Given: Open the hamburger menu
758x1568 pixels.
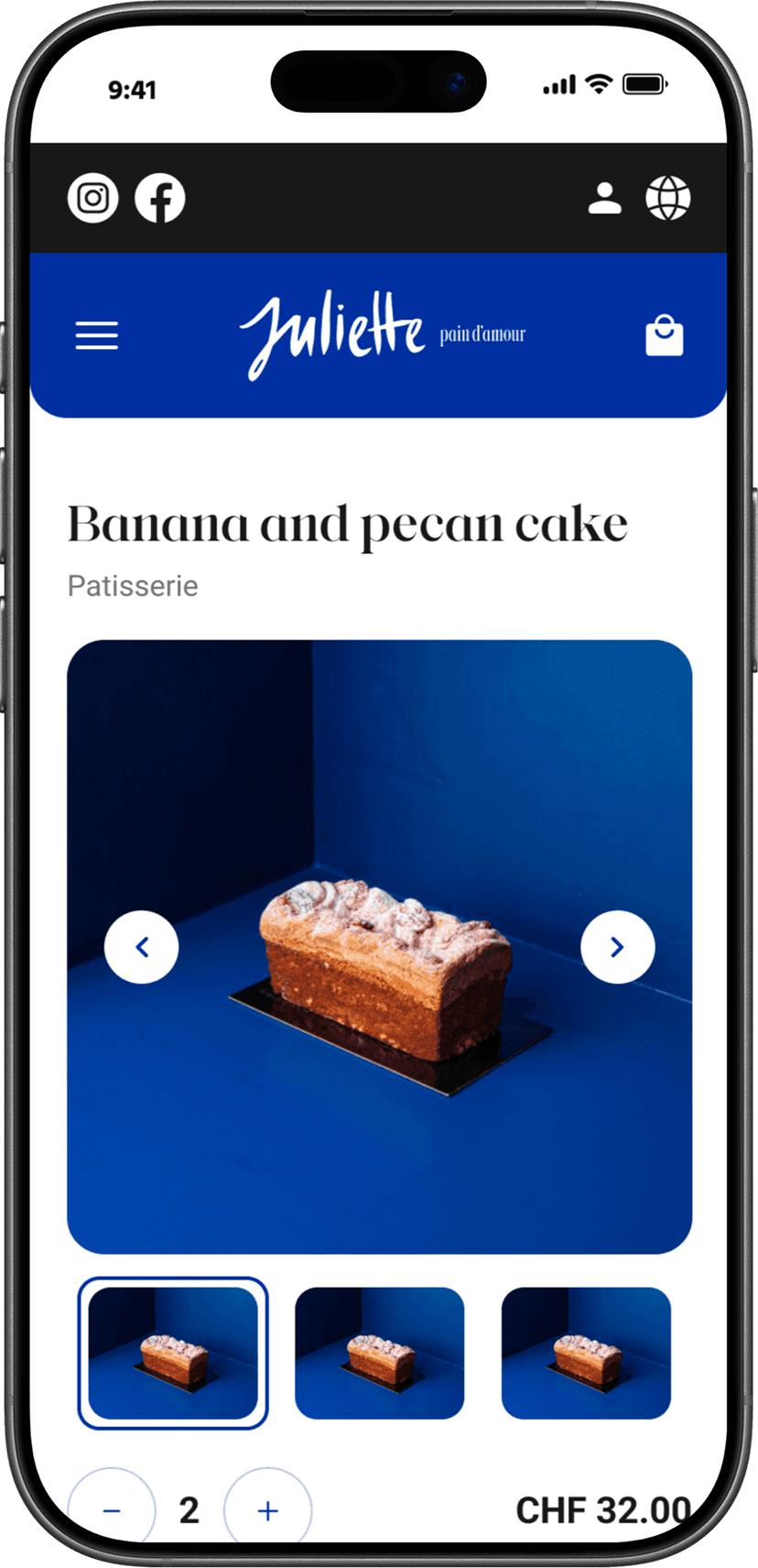Looking at the screenshot, I should (x=96, y=336).
